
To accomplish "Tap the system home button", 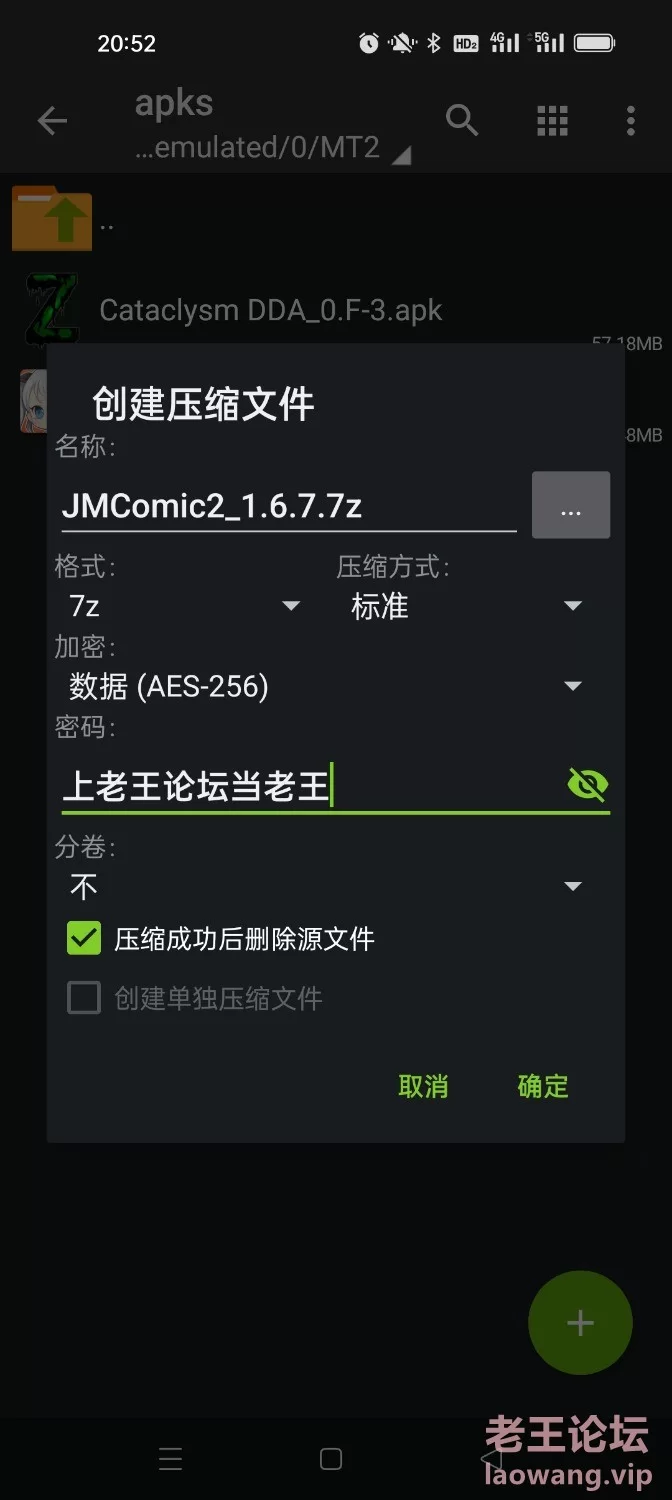I will point(331,1459).
